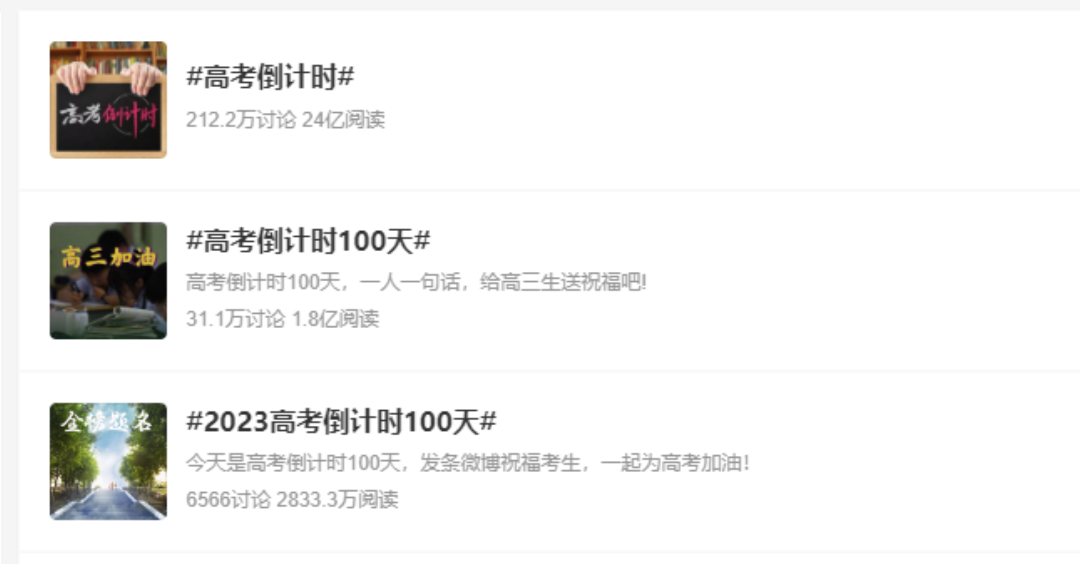Open the #高考倒计时# topic
This screenshot has height=564, width=1080.
click(270, 76)
